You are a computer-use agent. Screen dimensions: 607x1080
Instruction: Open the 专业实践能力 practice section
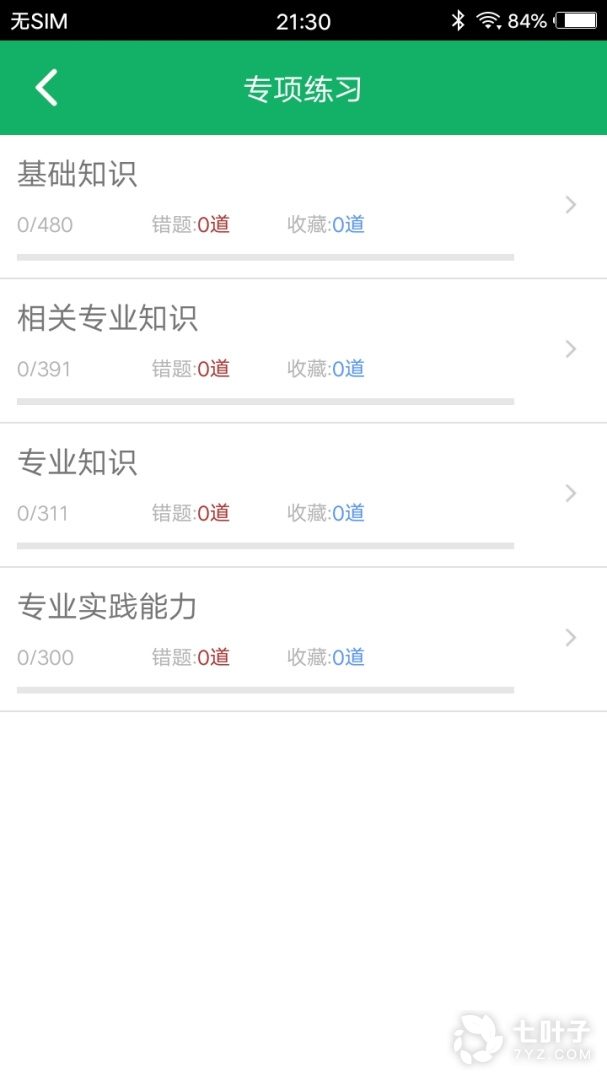[303, 638]
